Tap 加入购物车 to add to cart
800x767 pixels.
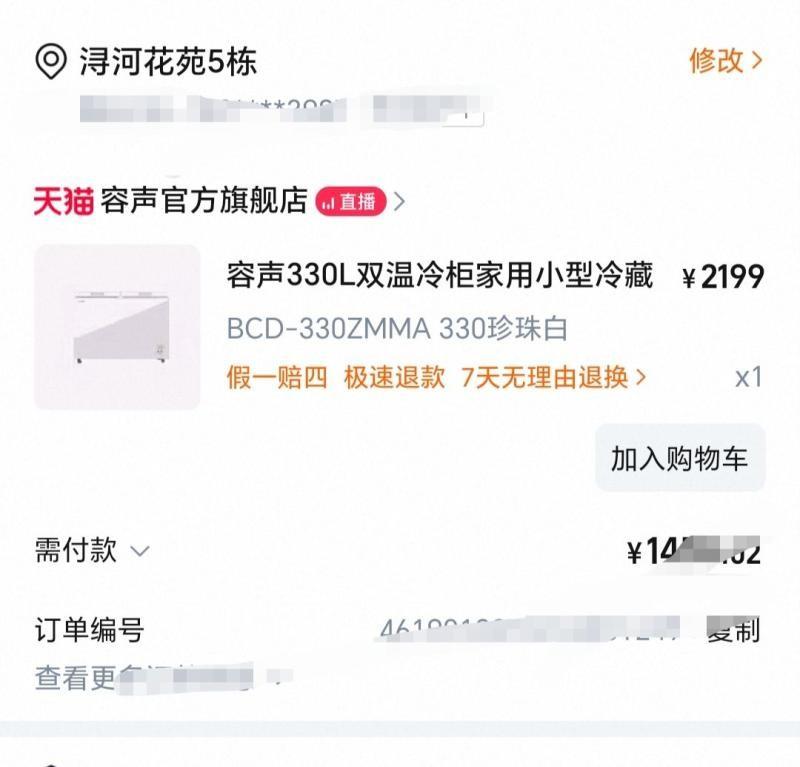coord(680,458)
